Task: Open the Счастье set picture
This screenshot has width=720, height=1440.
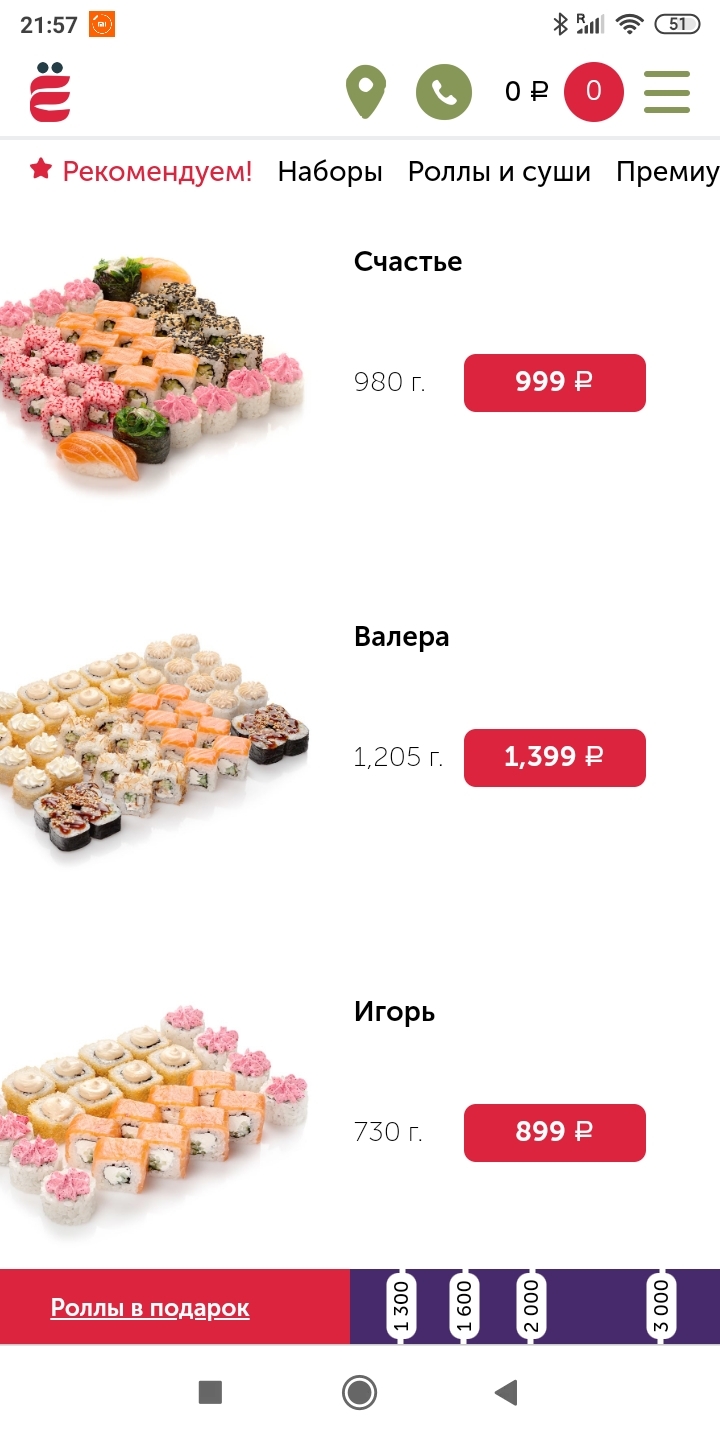Action: (152, 370)
